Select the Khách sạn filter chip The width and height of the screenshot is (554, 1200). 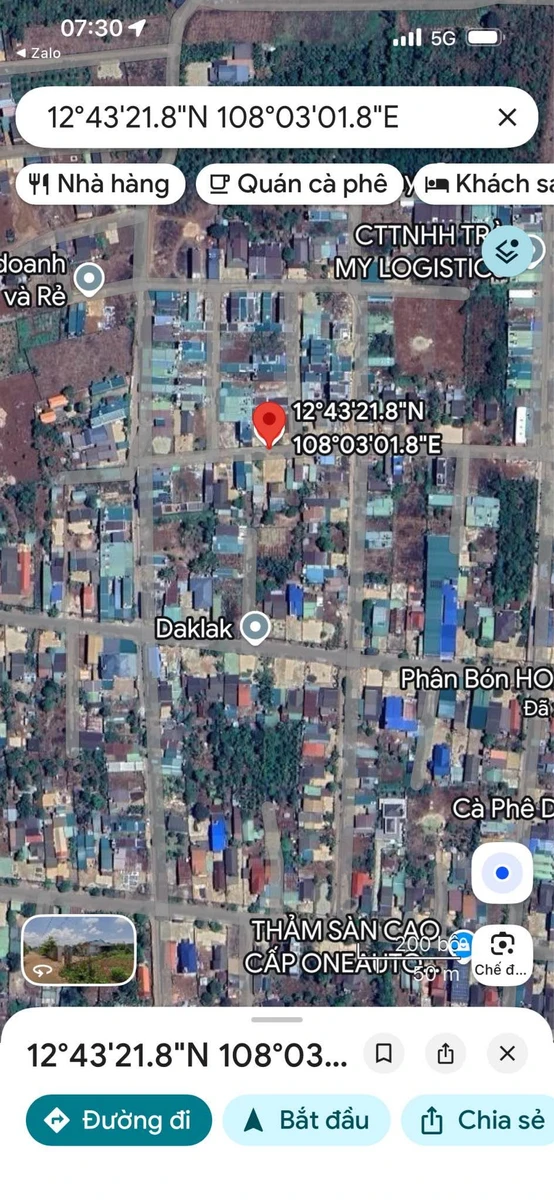(487, 184)
